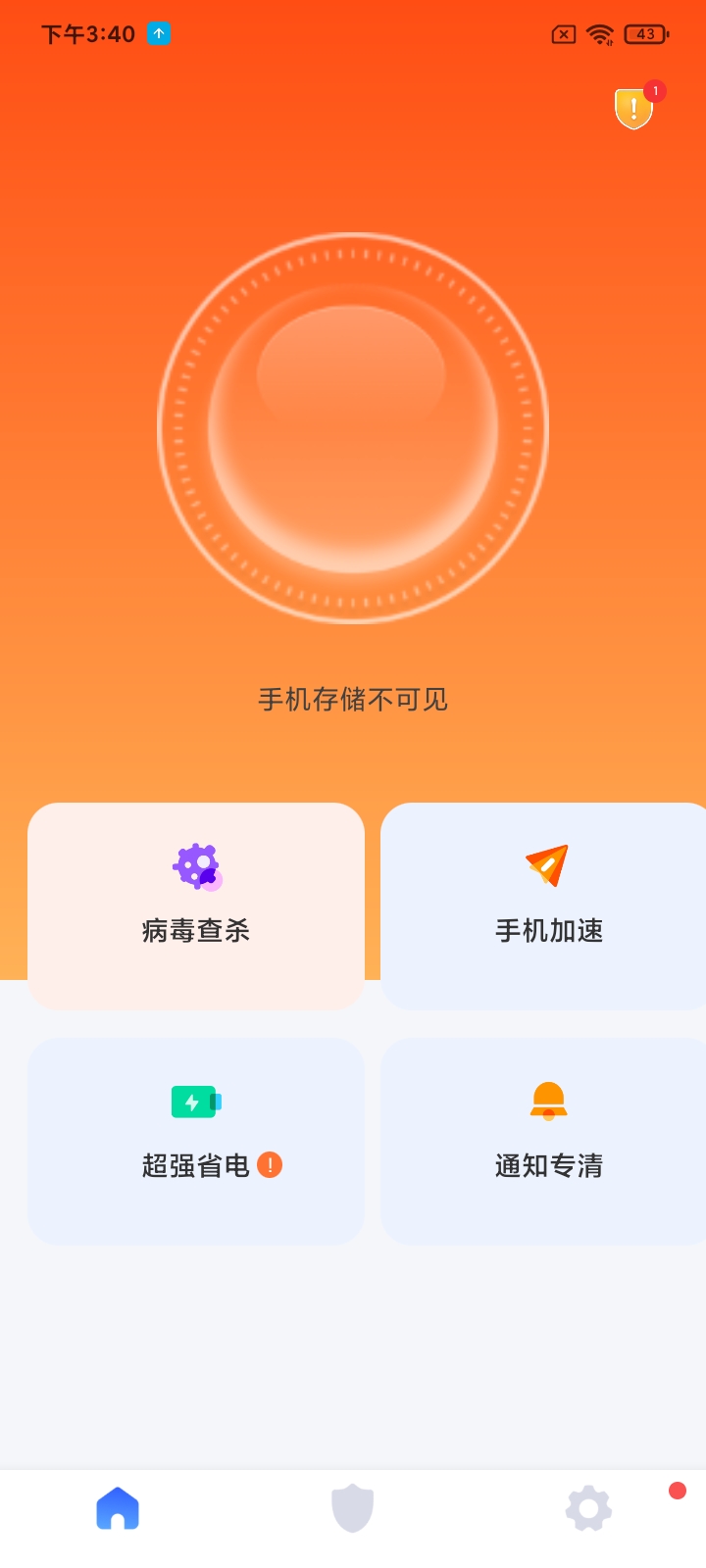The height and width of the screenshot is (1568, 706).
Task: Tap the orange bell icon for 通知专清
Action: point(546,1101)
